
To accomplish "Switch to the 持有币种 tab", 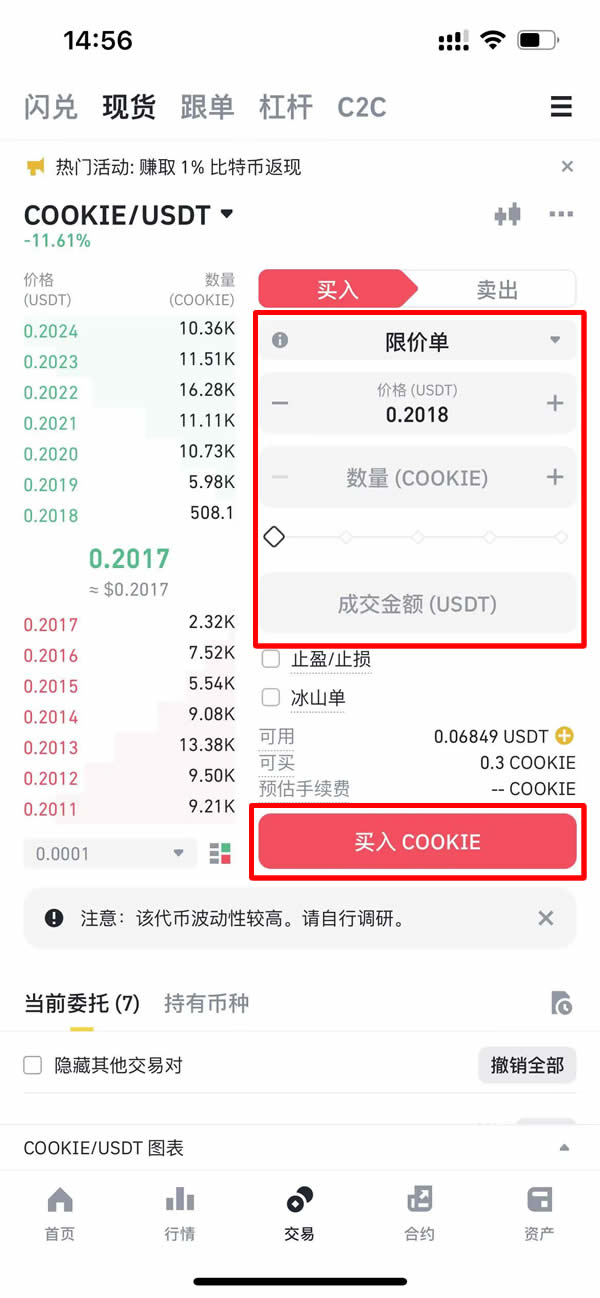I will [206, 1003].
